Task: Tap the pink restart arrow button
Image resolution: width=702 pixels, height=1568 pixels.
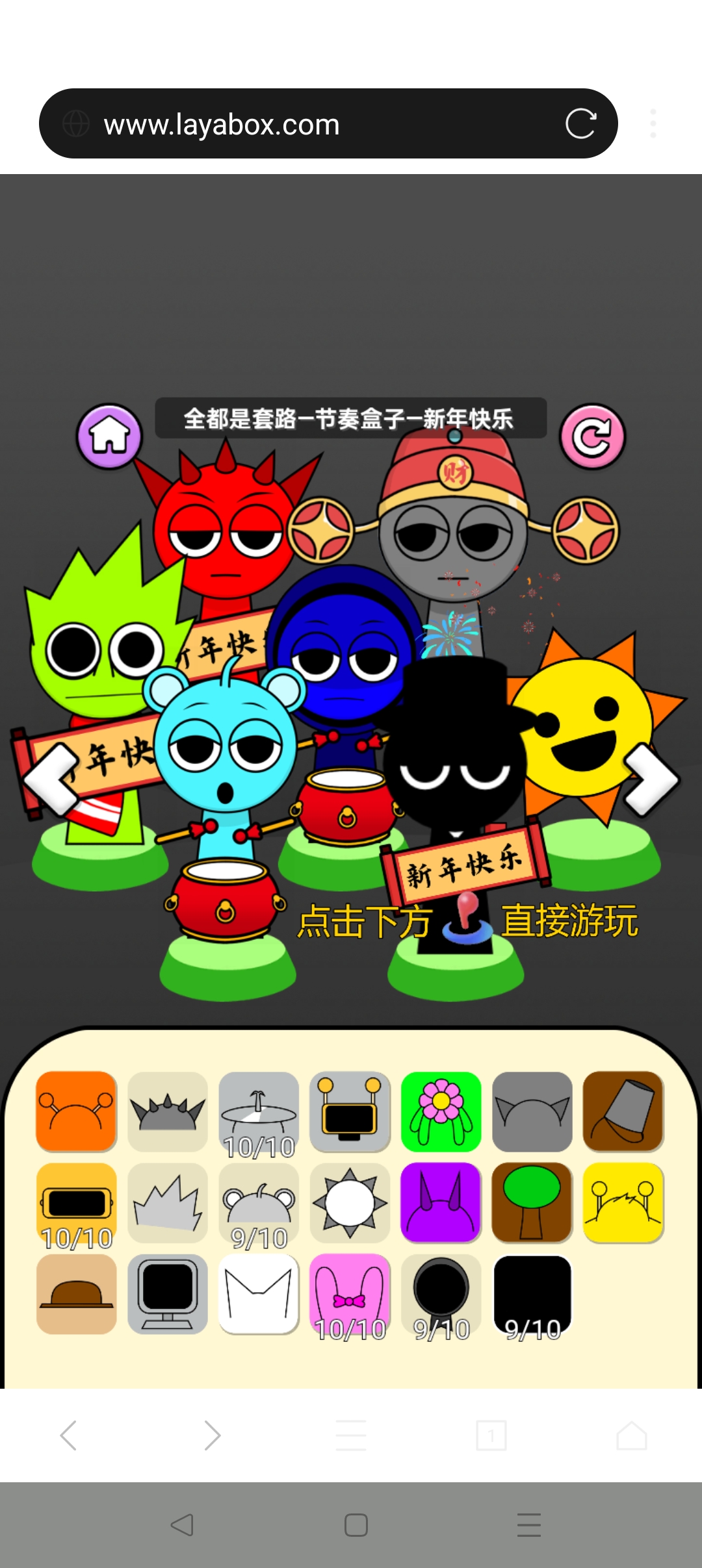Action: click(x=592, y=436)
